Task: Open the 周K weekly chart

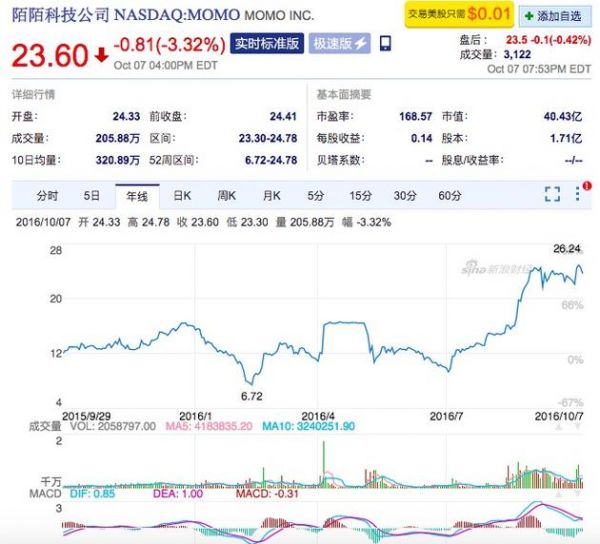Action: pyautogui.click(x=226, y=194)
